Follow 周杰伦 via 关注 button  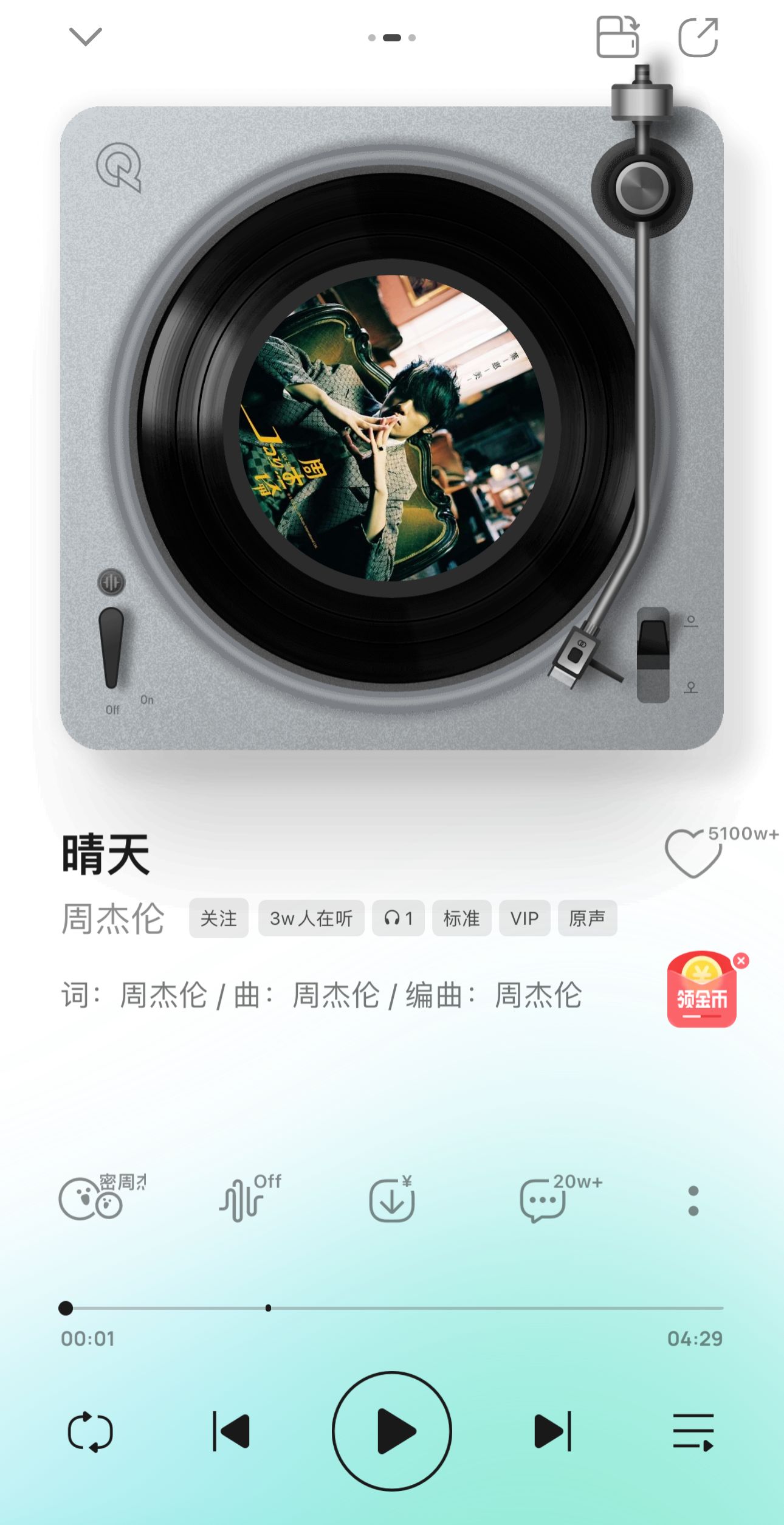pos(219,918)
